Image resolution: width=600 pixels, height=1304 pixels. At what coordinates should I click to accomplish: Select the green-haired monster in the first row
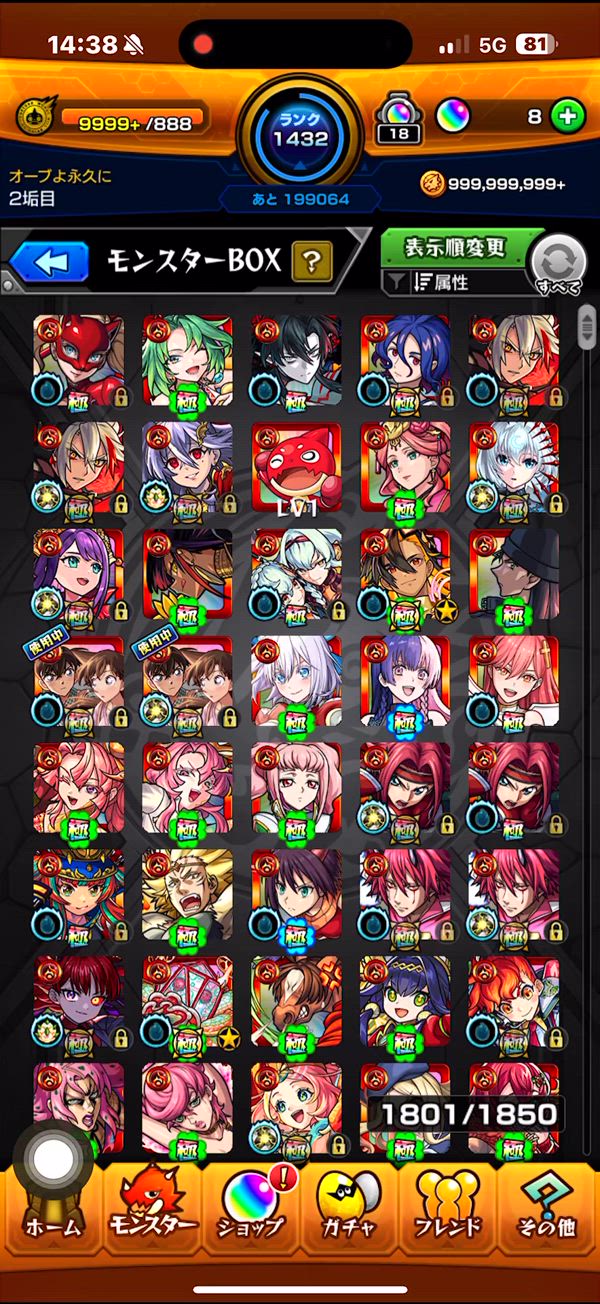point(188,360)
